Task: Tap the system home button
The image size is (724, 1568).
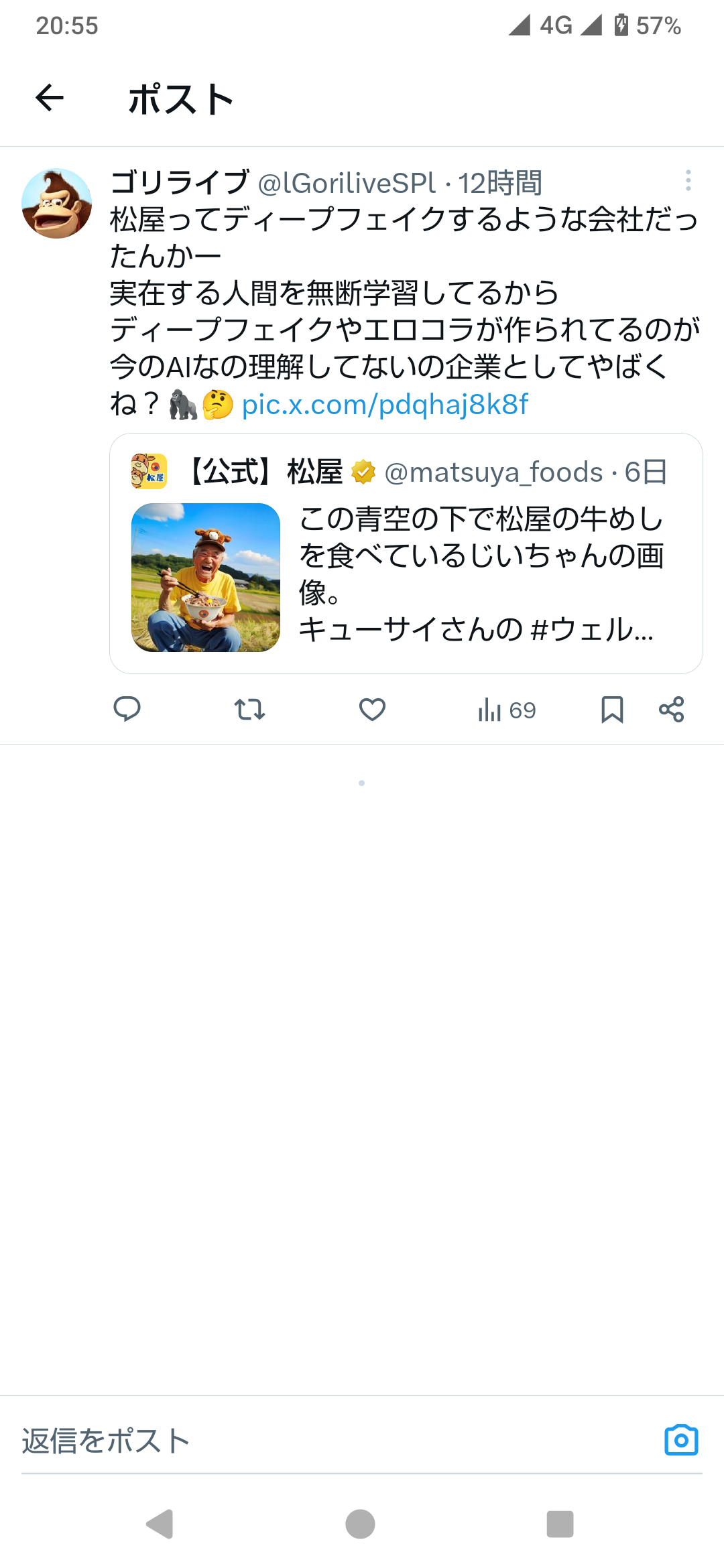Action: 360,1524
